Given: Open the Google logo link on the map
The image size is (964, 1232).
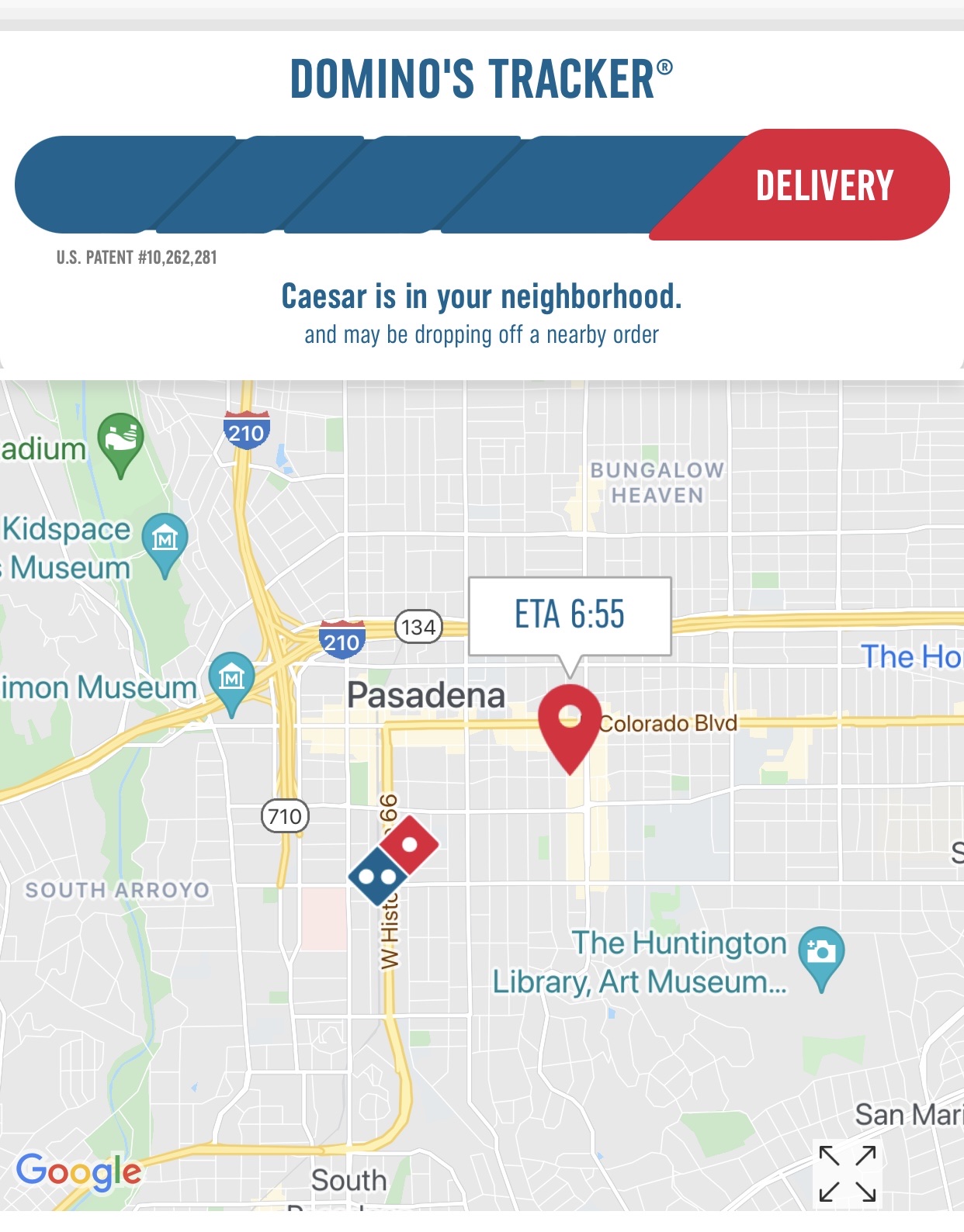Looking at the screenshot, I should coord(79,1172).
